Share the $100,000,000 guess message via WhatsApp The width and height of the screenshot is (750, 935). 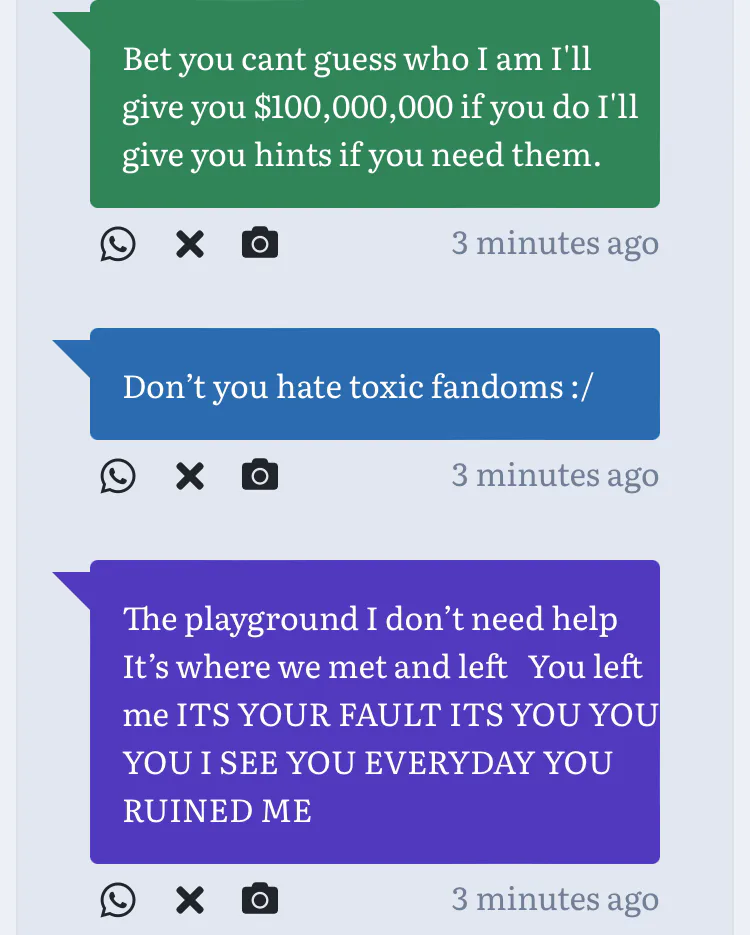118,244
